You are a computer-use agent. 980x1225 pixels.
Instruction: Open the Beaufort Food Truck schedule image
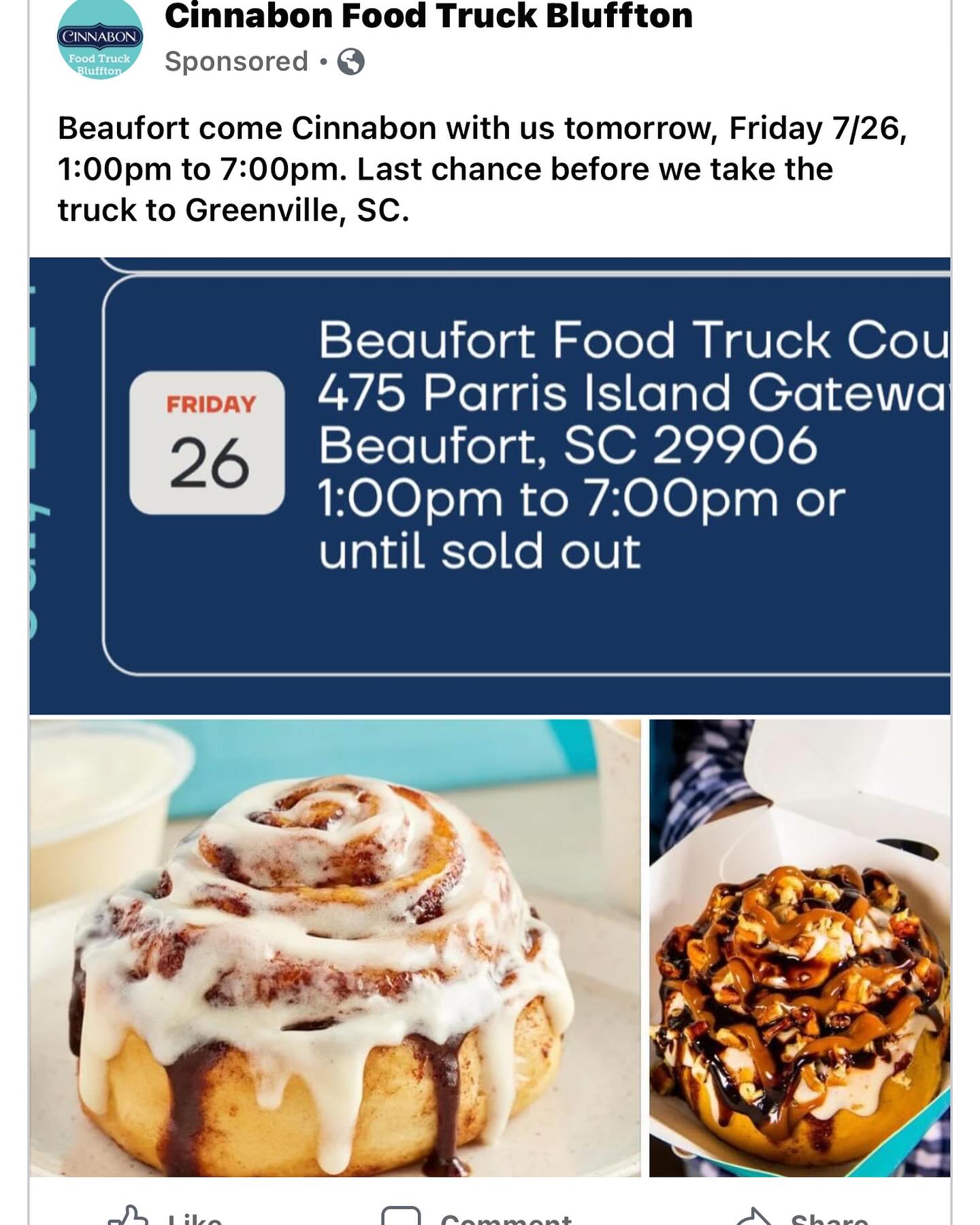pyautogui.click(x=489, y=485)
